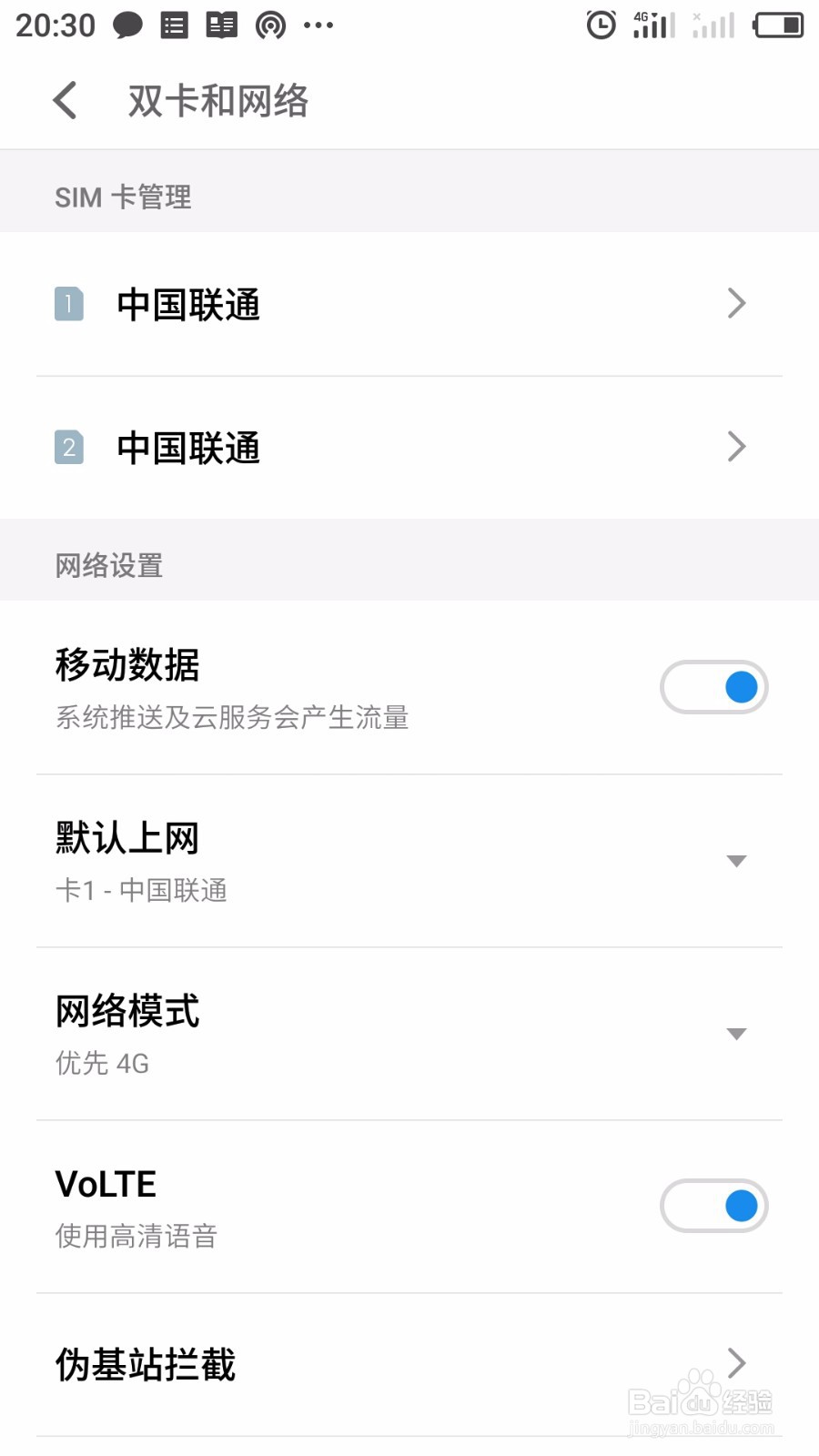Screen dimensions: 819x1456
Task: Tap the message bubble notification icon
Action: pyautogui.click(x=127, y=25)
